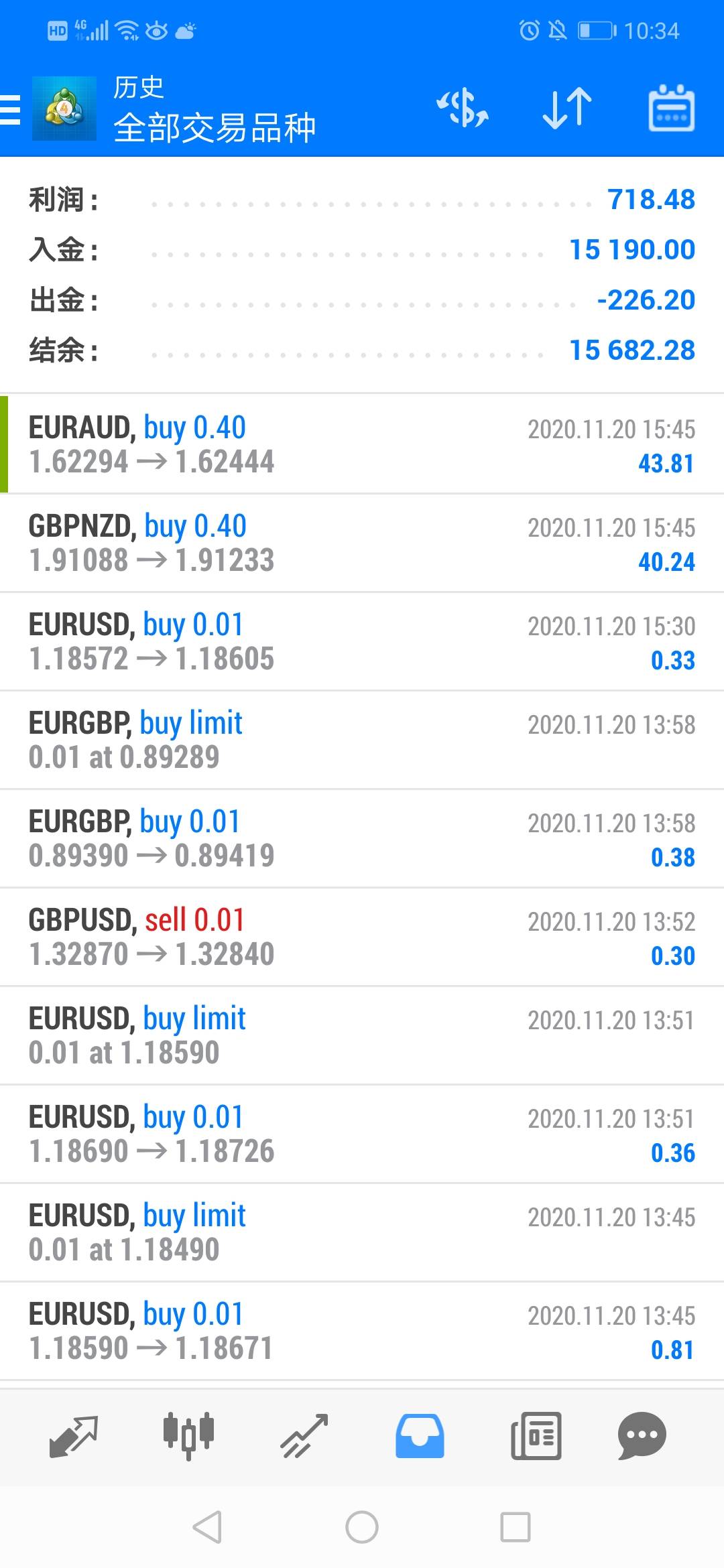Screen dimensions: 724x1568
Task: Open the GBPNZD buy 0.40 trade
Action: click(362, 543)
